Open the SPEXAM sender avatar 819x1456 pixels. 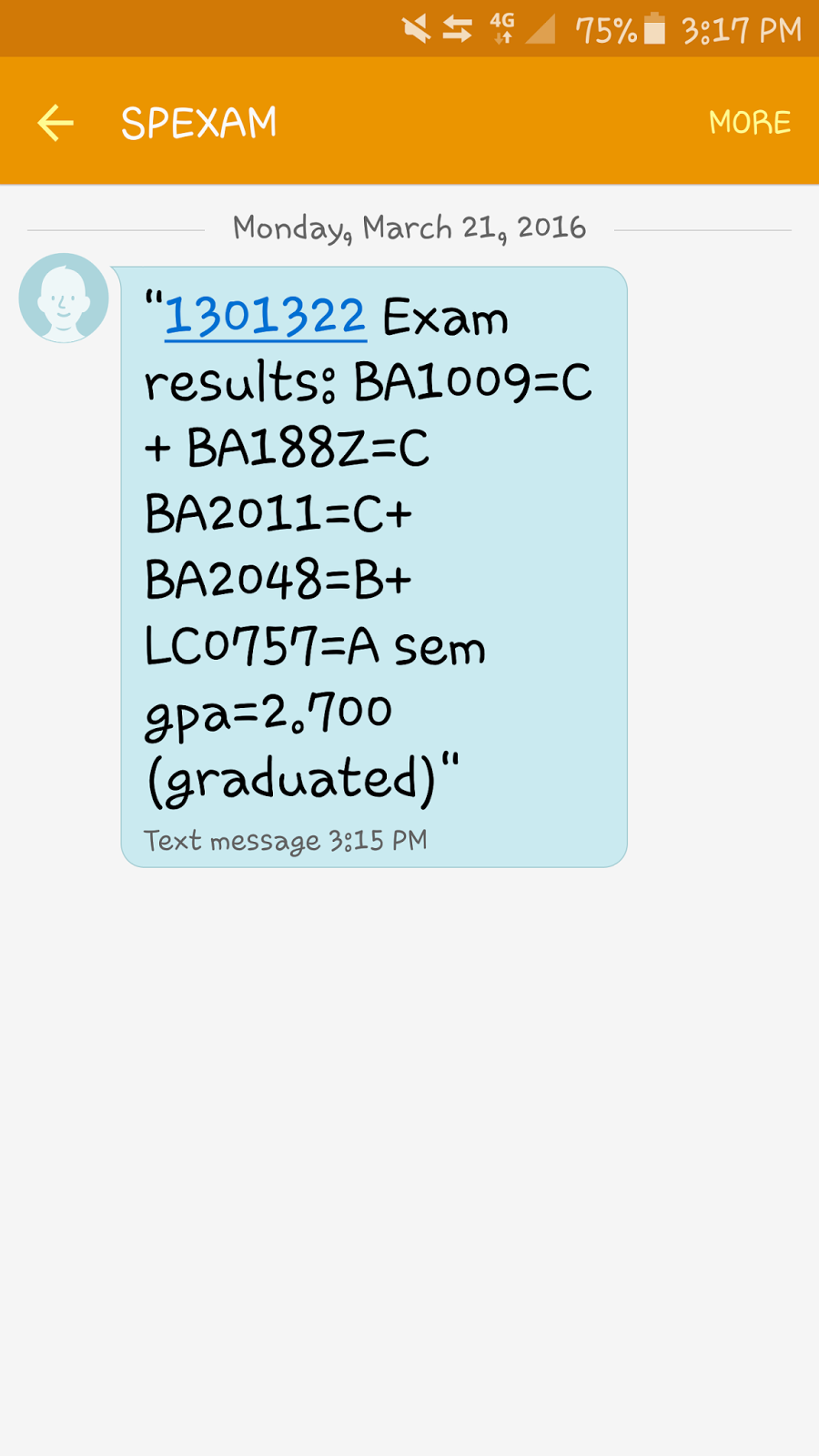coord(64,298)
